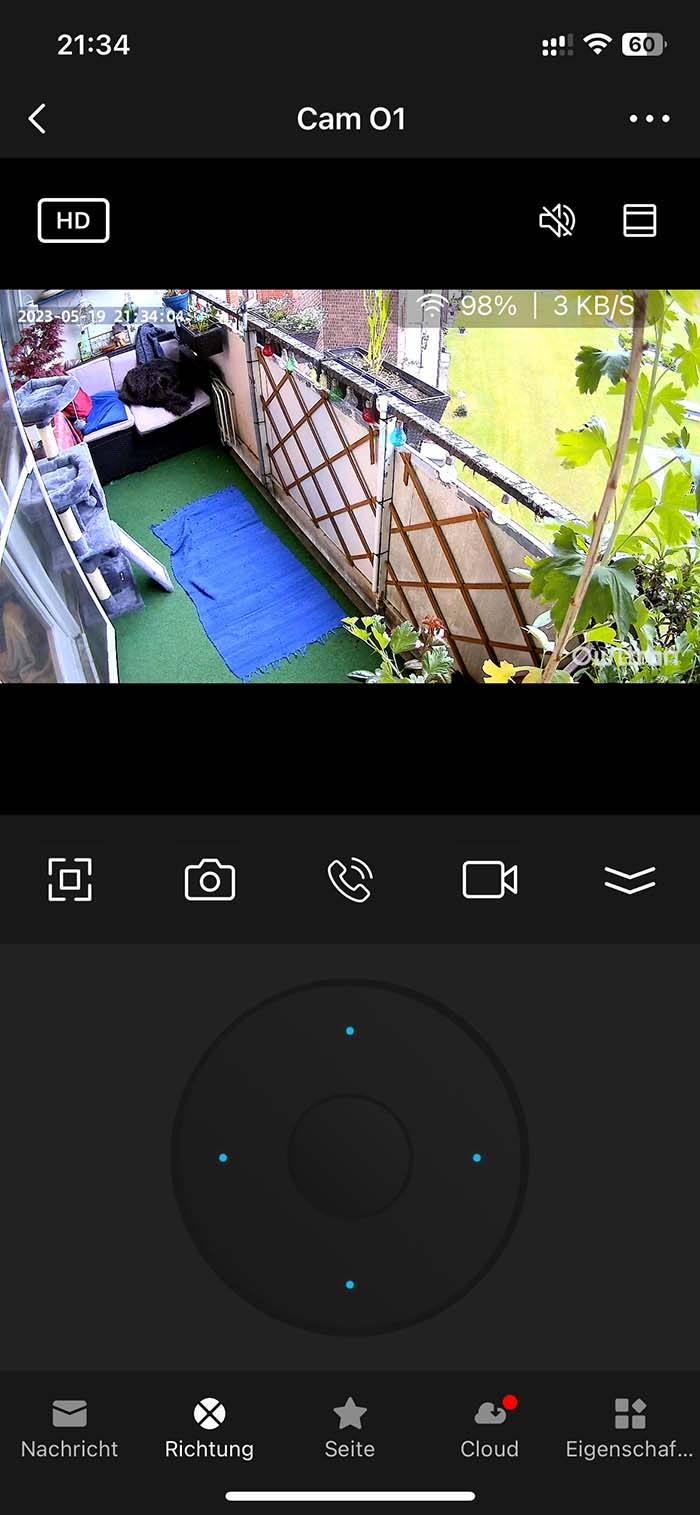
Task: Go back from Cam O1
Action: coord(37,119)
